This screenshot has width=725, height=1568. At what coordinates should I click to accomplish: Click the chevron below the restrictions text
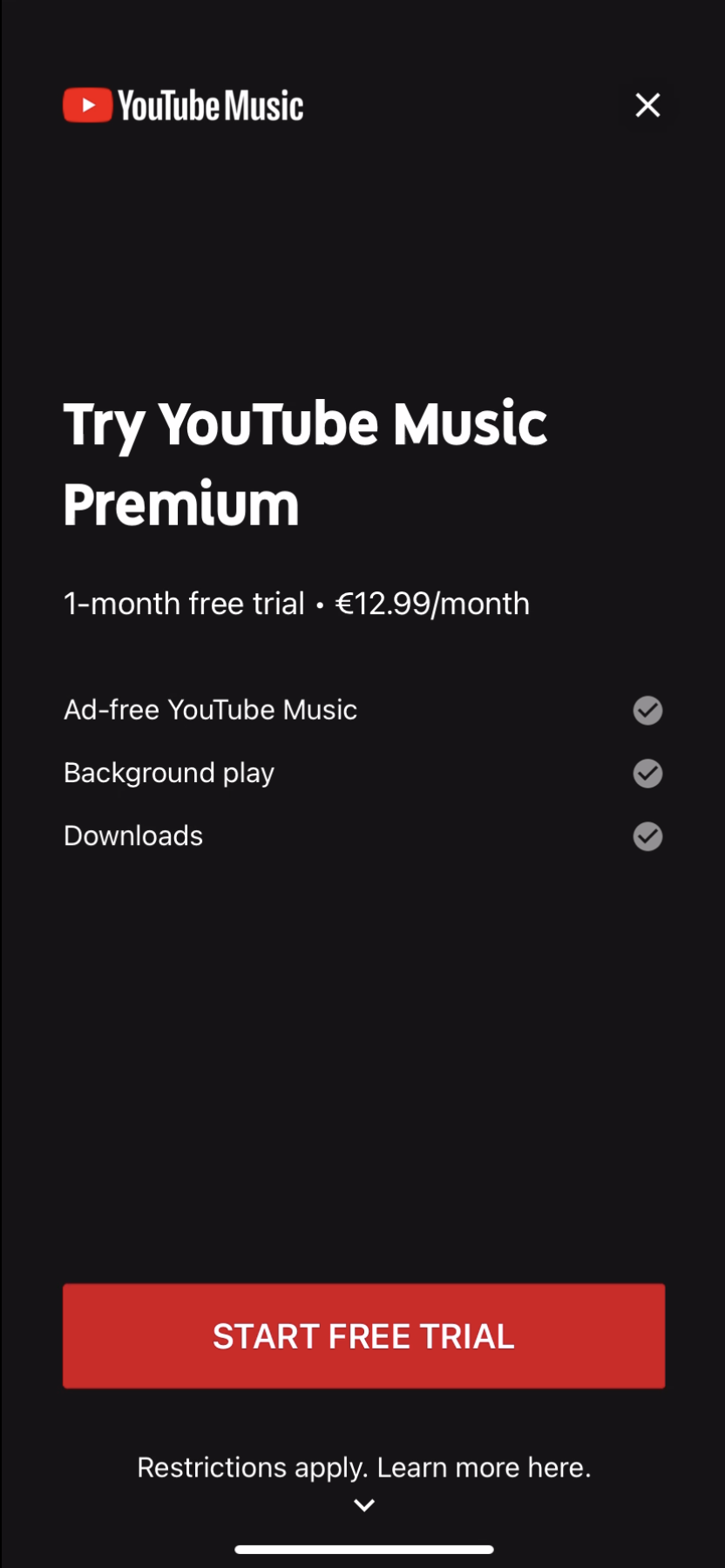[362, 1504]
